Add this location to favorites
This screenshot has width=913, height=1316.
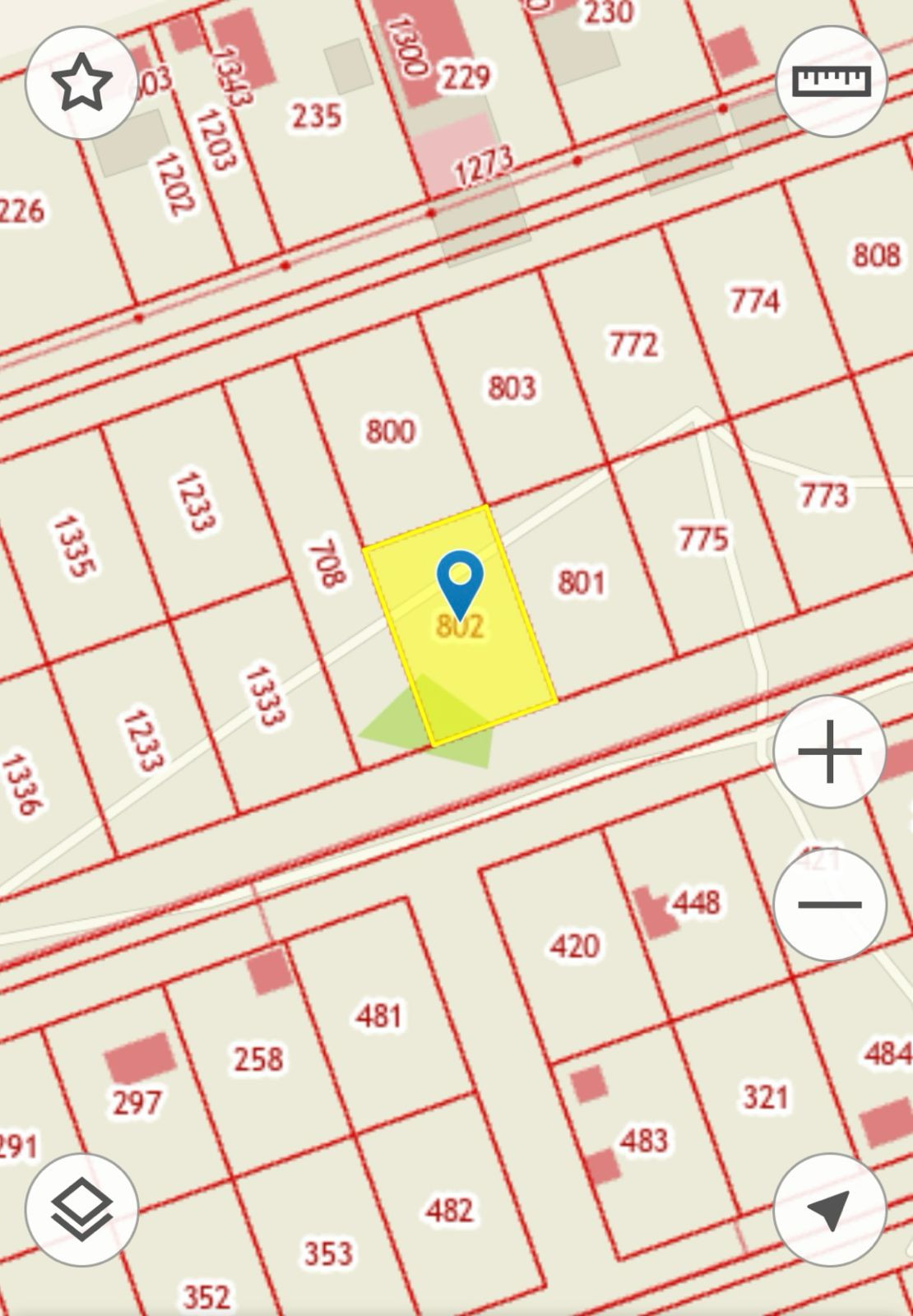[x=81, y=82]
